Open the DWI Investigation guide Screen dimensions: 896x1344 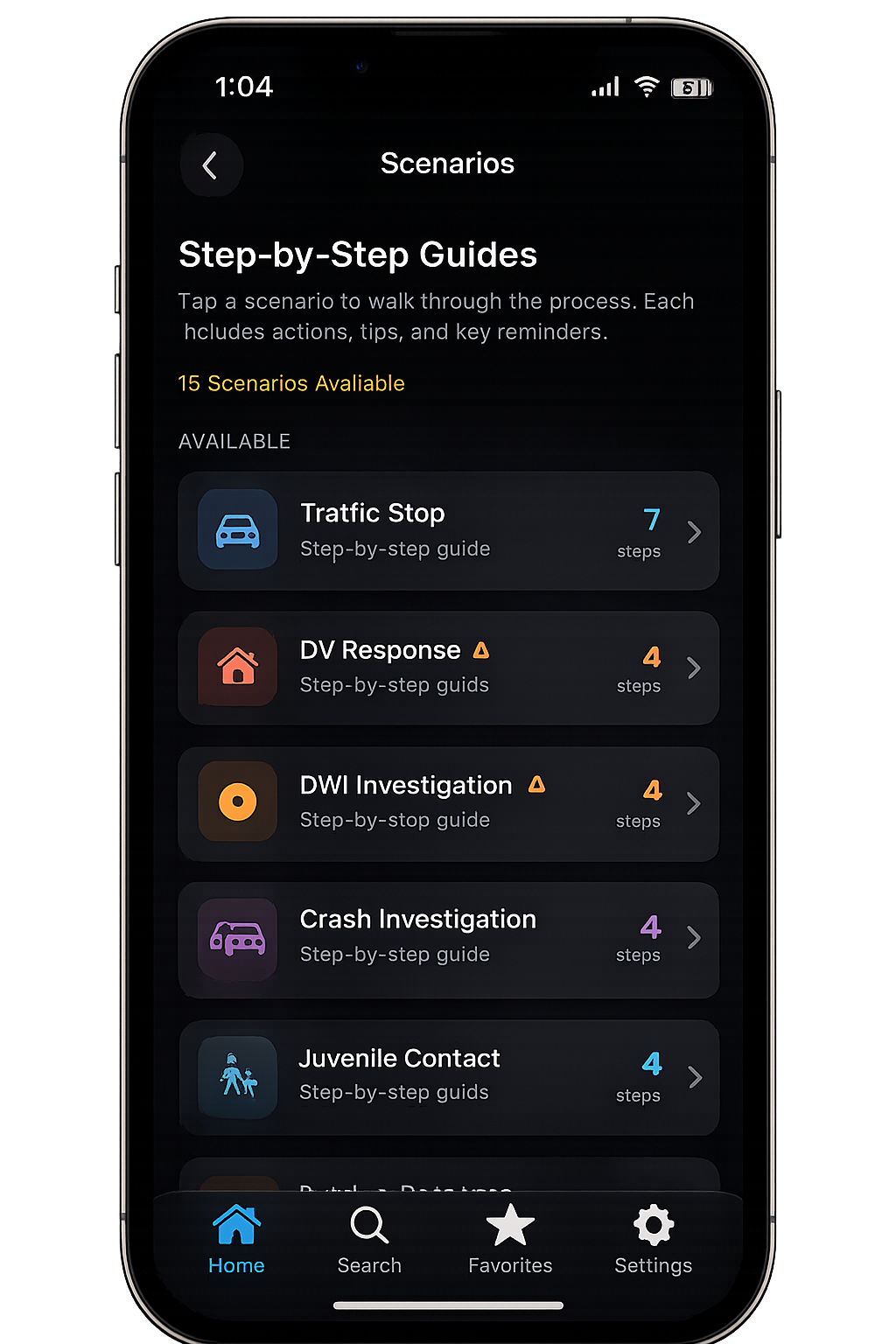pyautogui.click(x=448, y=803)
